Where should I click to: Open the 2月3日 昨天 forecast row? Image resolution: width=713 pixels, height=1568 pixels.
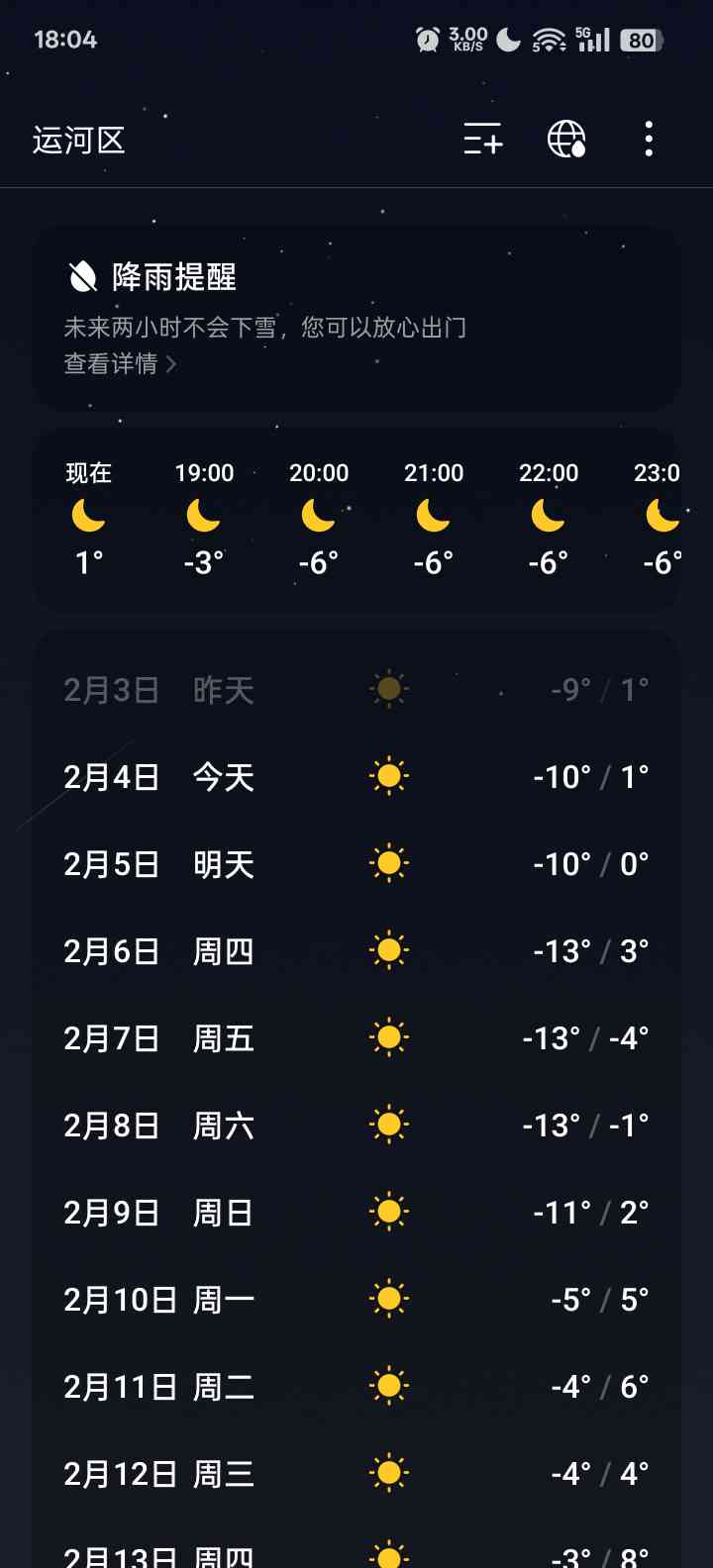[356, 690]
